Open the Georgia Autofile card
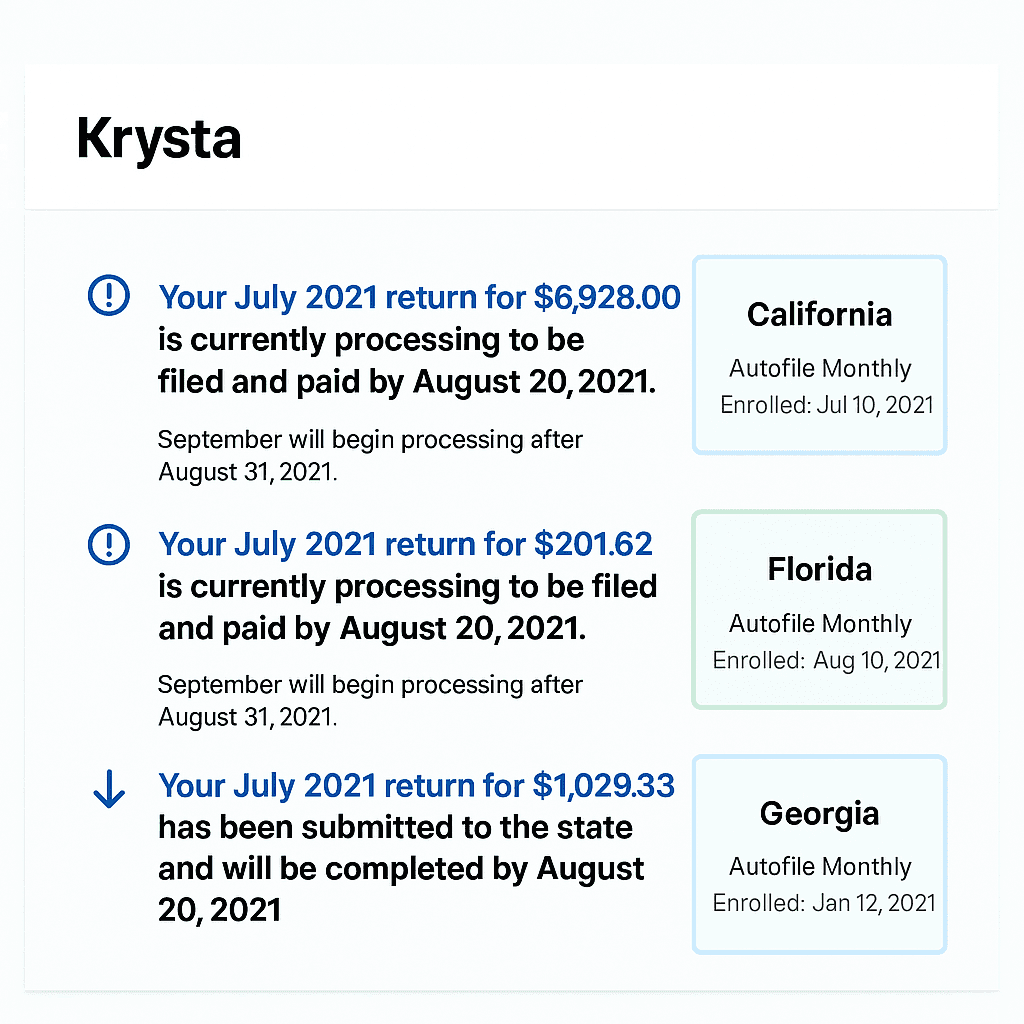The height and width of the screenshot is (1024, 1024). (x=819, y=854)
